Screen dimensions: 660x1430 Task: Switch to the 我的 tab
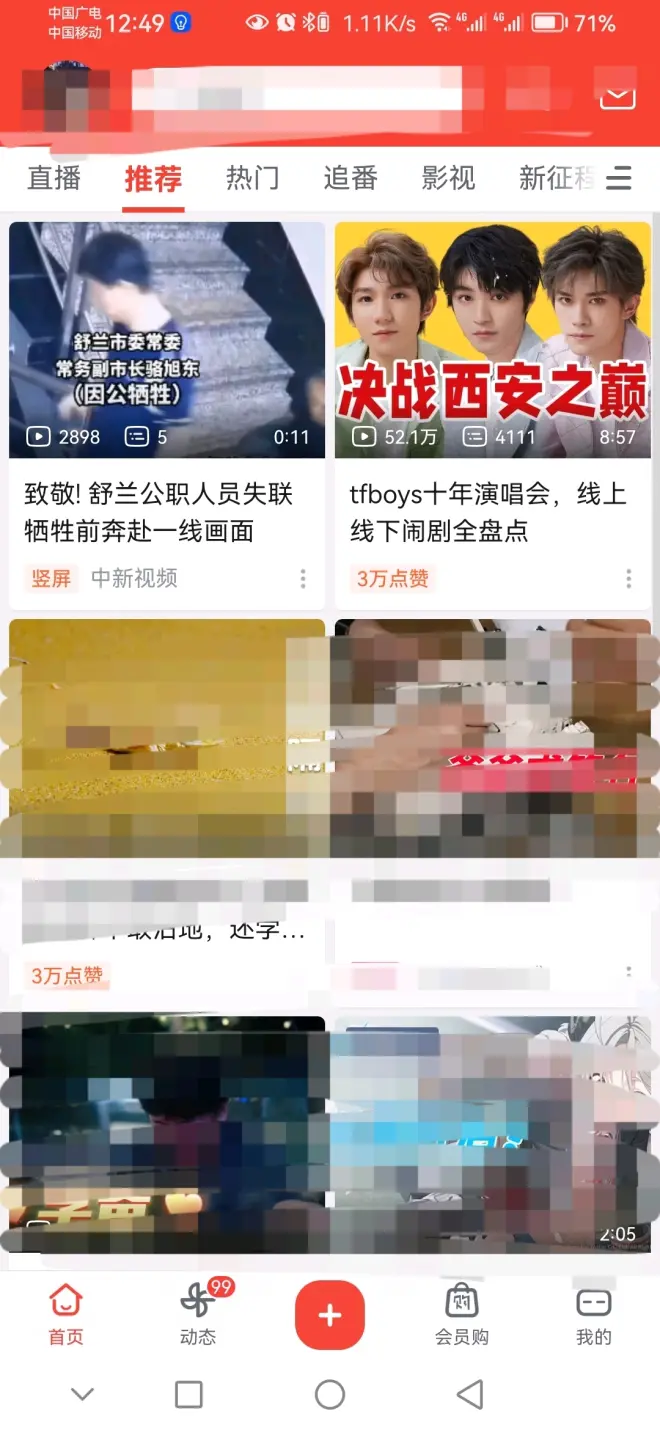click(593, 1315)
